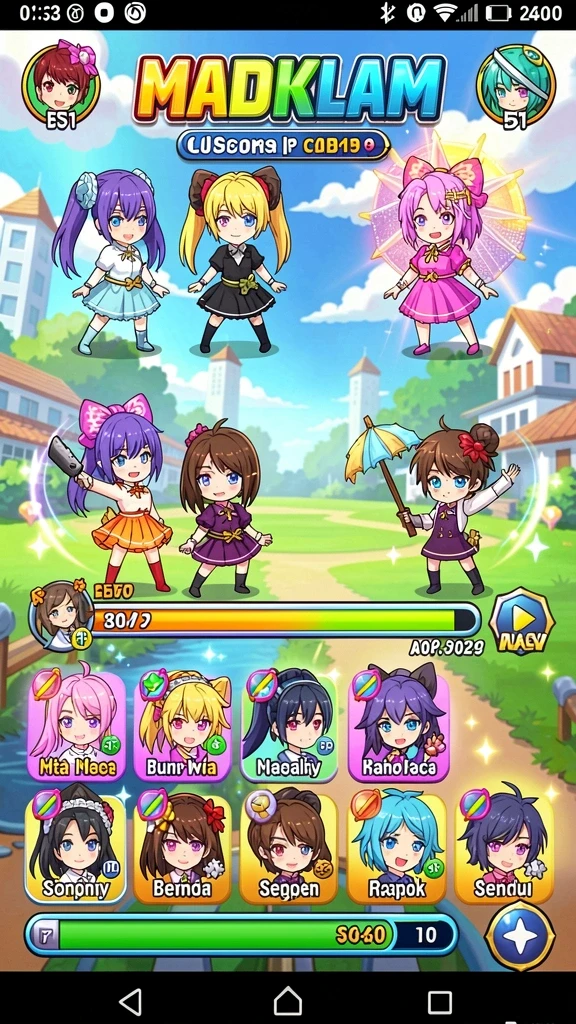Choose the Maaalhy character card
This screenshot has height=1024, width=576.
click(x=289, y=725)
